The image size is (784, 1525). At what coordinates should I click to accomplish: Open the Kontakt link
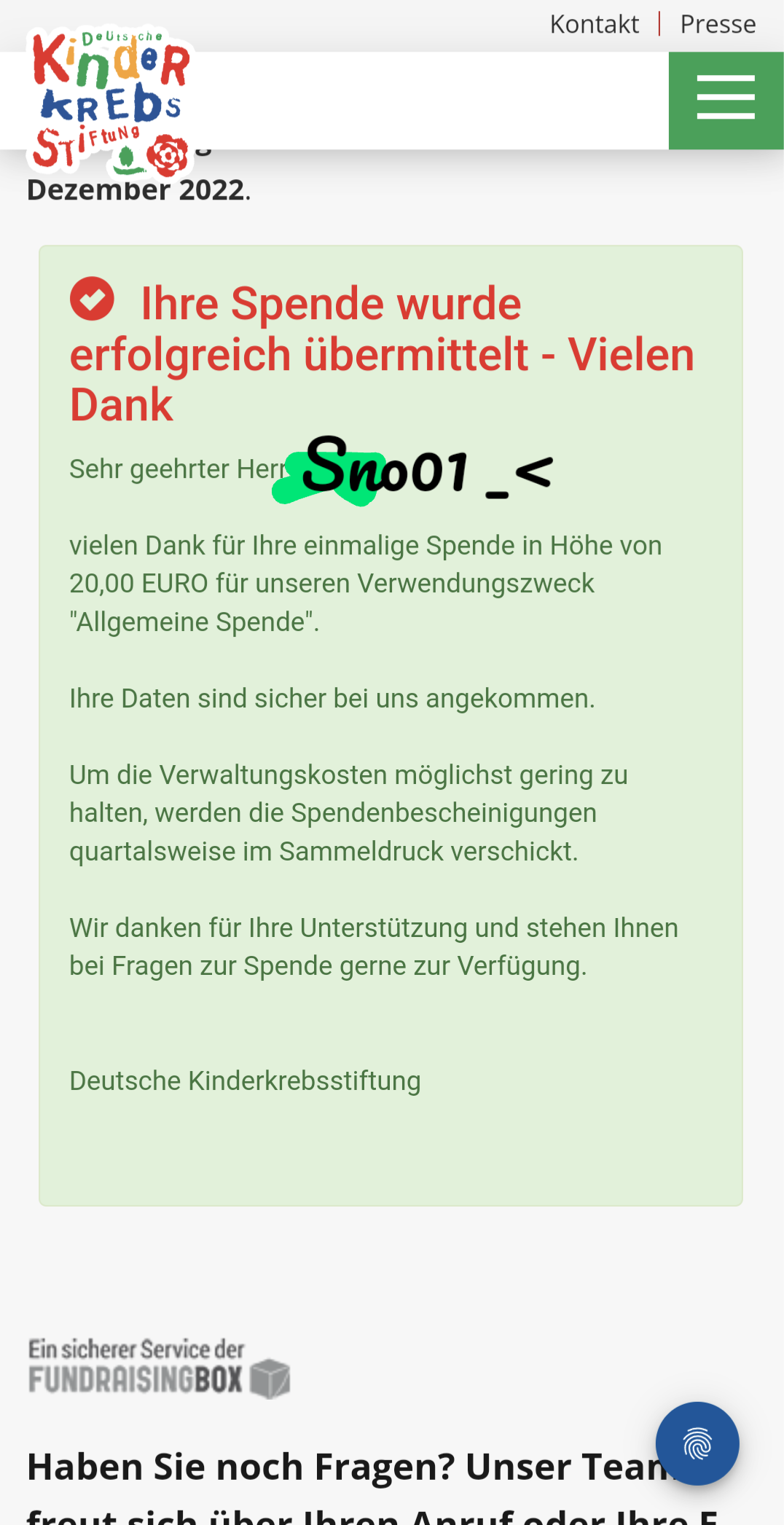[x=594, y=24]
